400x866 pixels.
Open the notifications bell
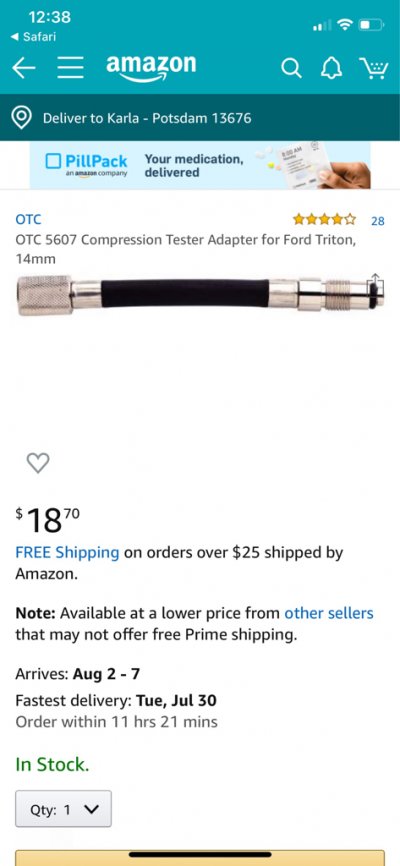pyautogui.click(x=332, y=68)
